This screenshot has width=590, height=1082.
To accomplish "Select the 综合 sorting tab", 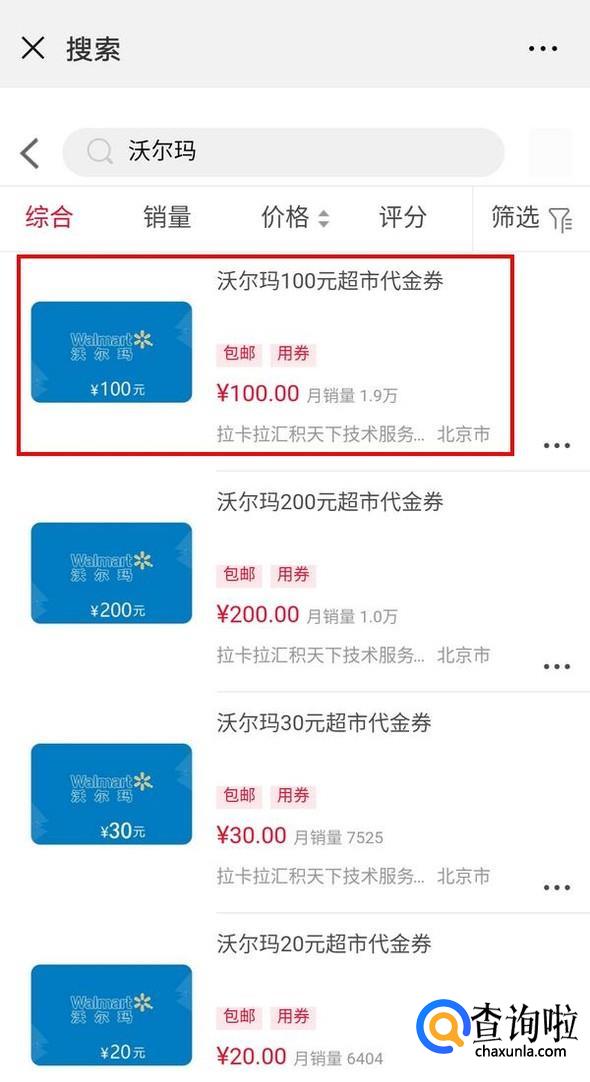I will [x=49, y=217].
